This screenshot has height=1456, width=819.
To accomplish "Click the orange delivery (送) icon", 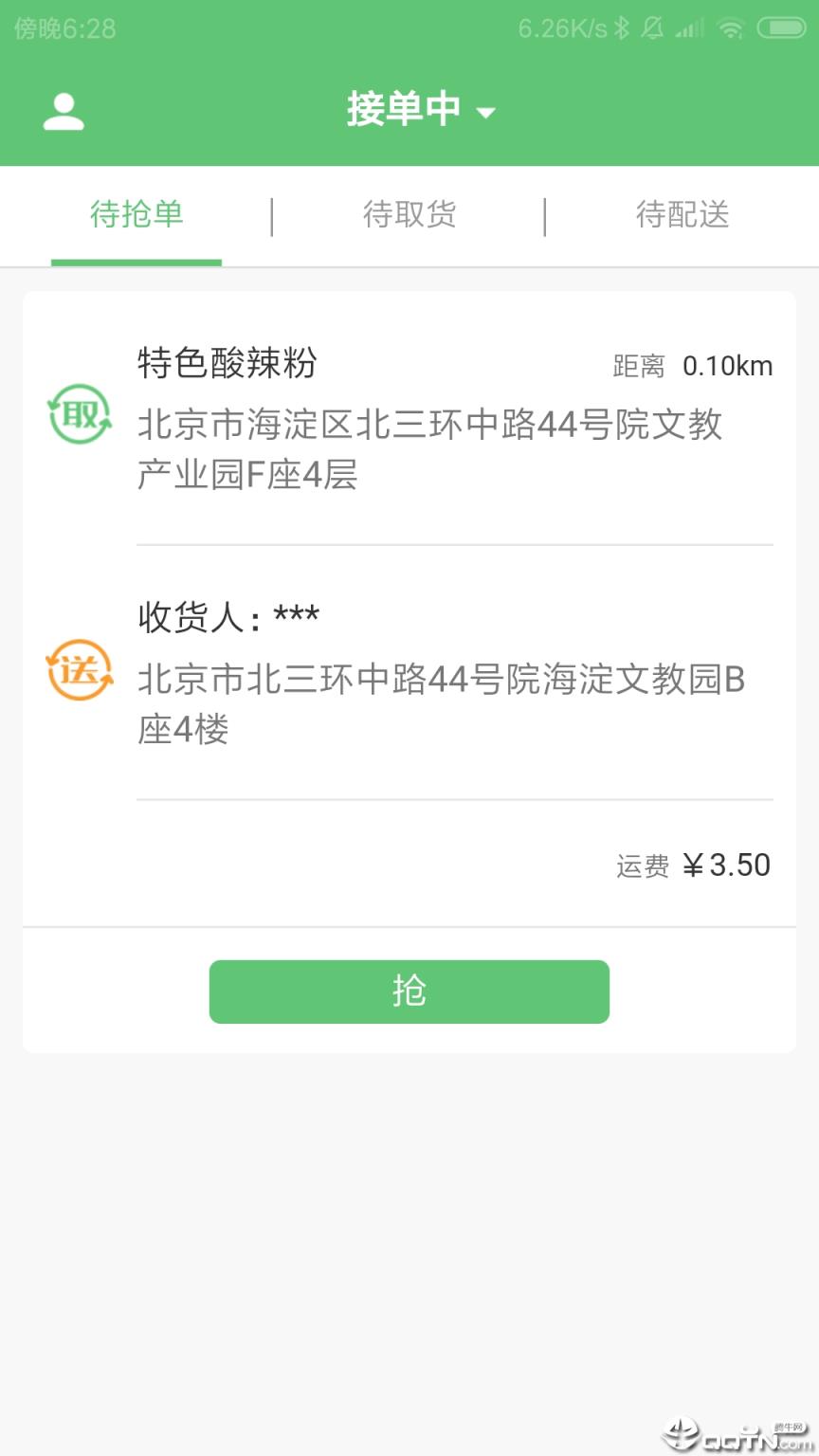I will tap(80, 670).
